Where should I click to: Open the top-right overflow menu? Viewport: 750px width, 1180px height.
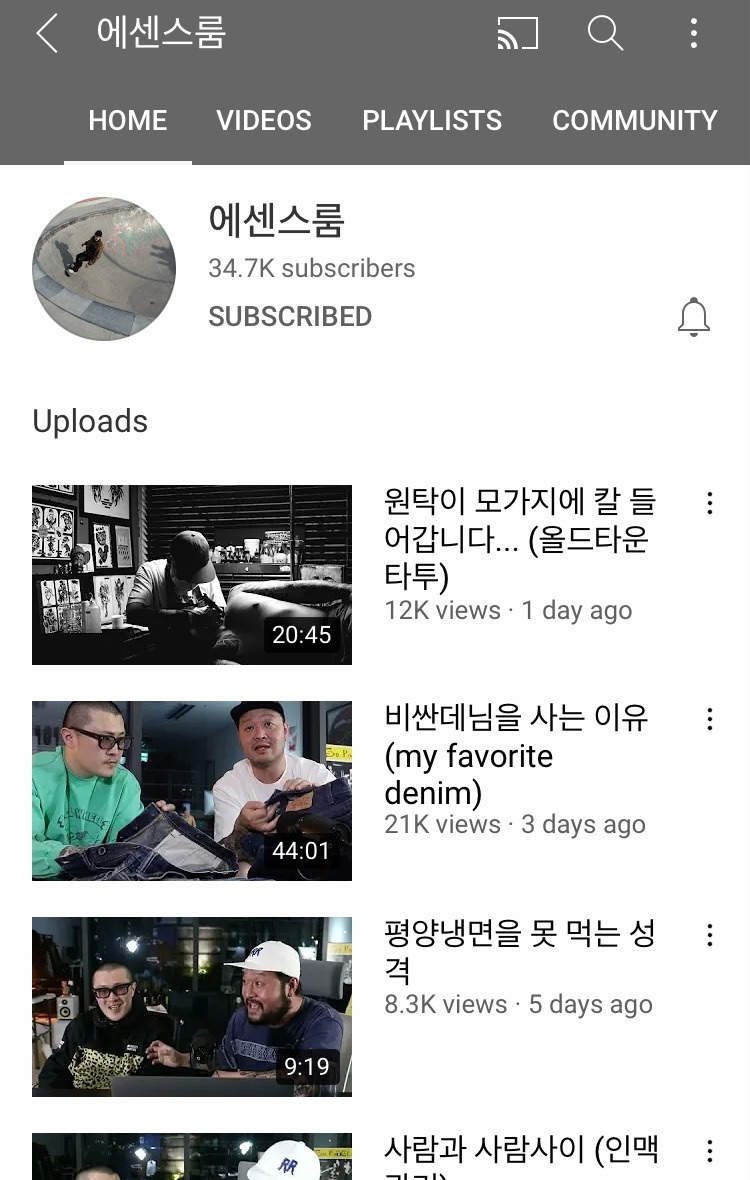coord(694,34)
